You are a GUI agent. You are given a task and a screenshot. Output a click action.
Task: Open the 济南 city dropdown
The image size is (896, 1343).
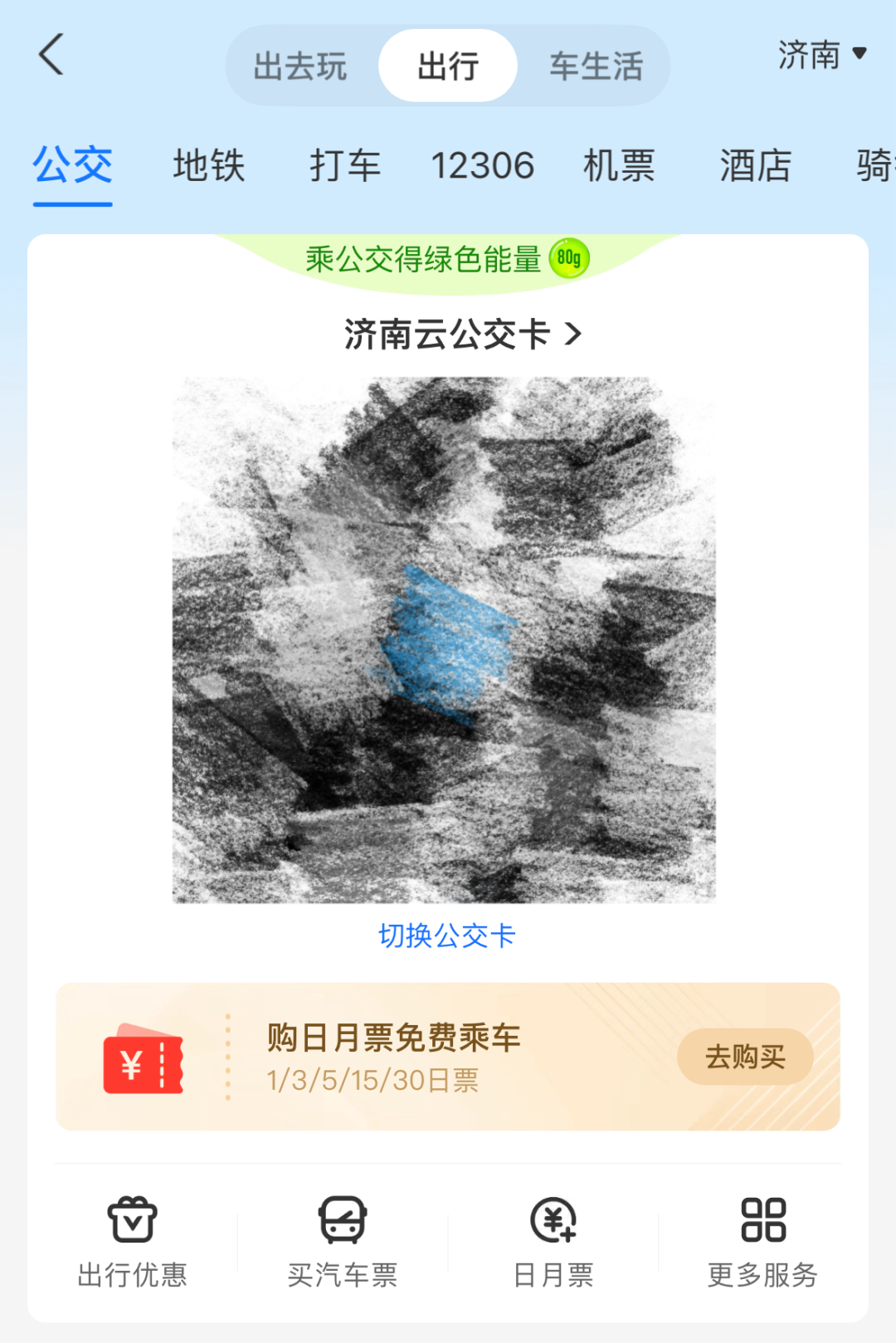click(x=821, y=56)
